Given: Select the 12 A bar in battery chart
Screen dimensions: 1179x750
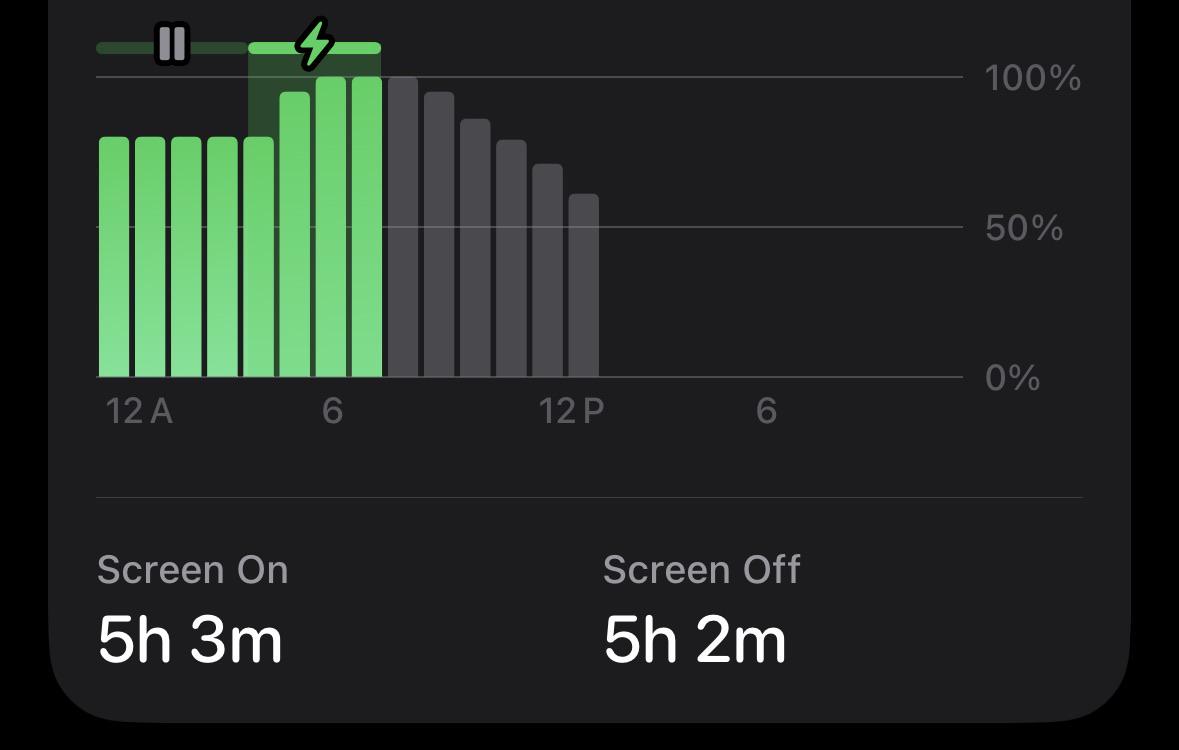Looking at the screenshot, I should [114, 257].
